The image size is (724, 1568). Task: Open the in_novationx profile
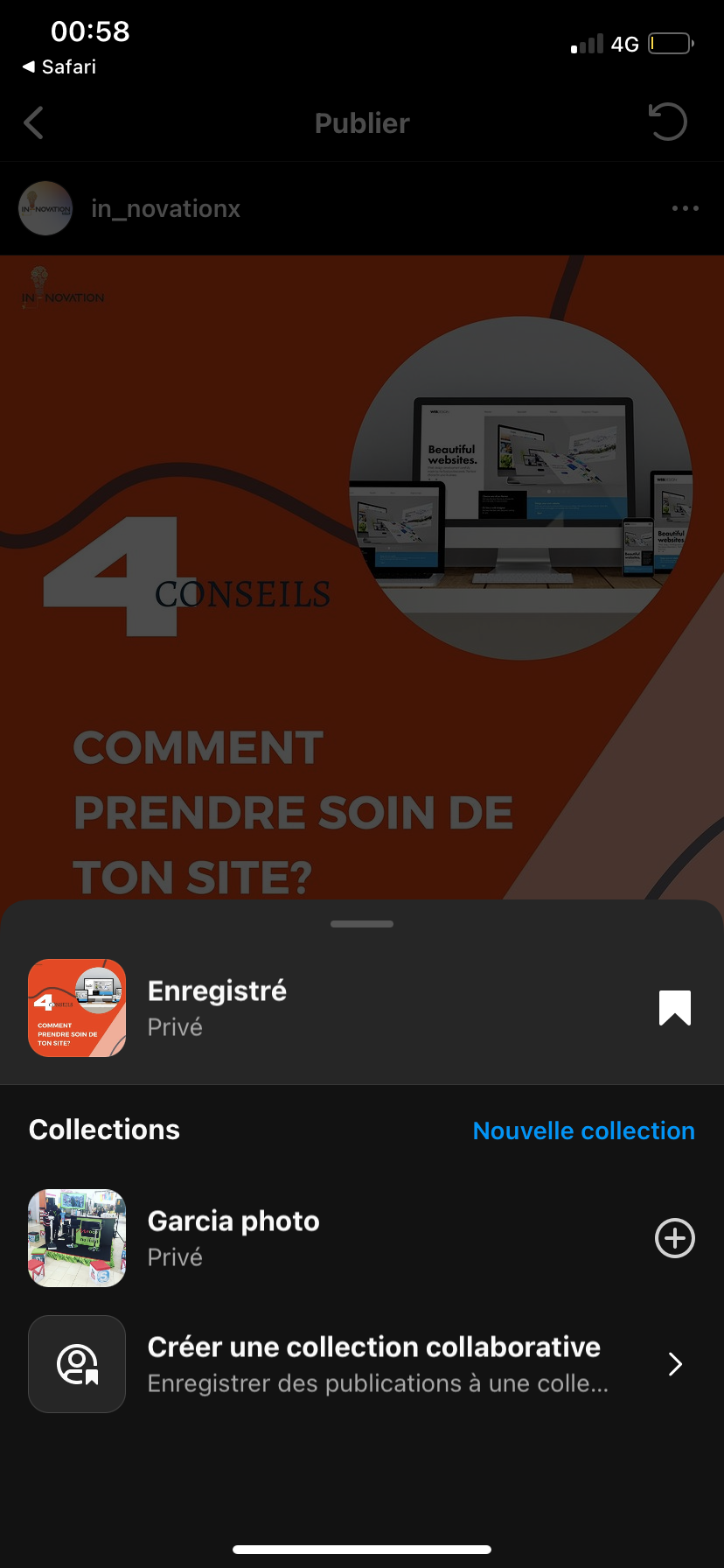point(165,209)
